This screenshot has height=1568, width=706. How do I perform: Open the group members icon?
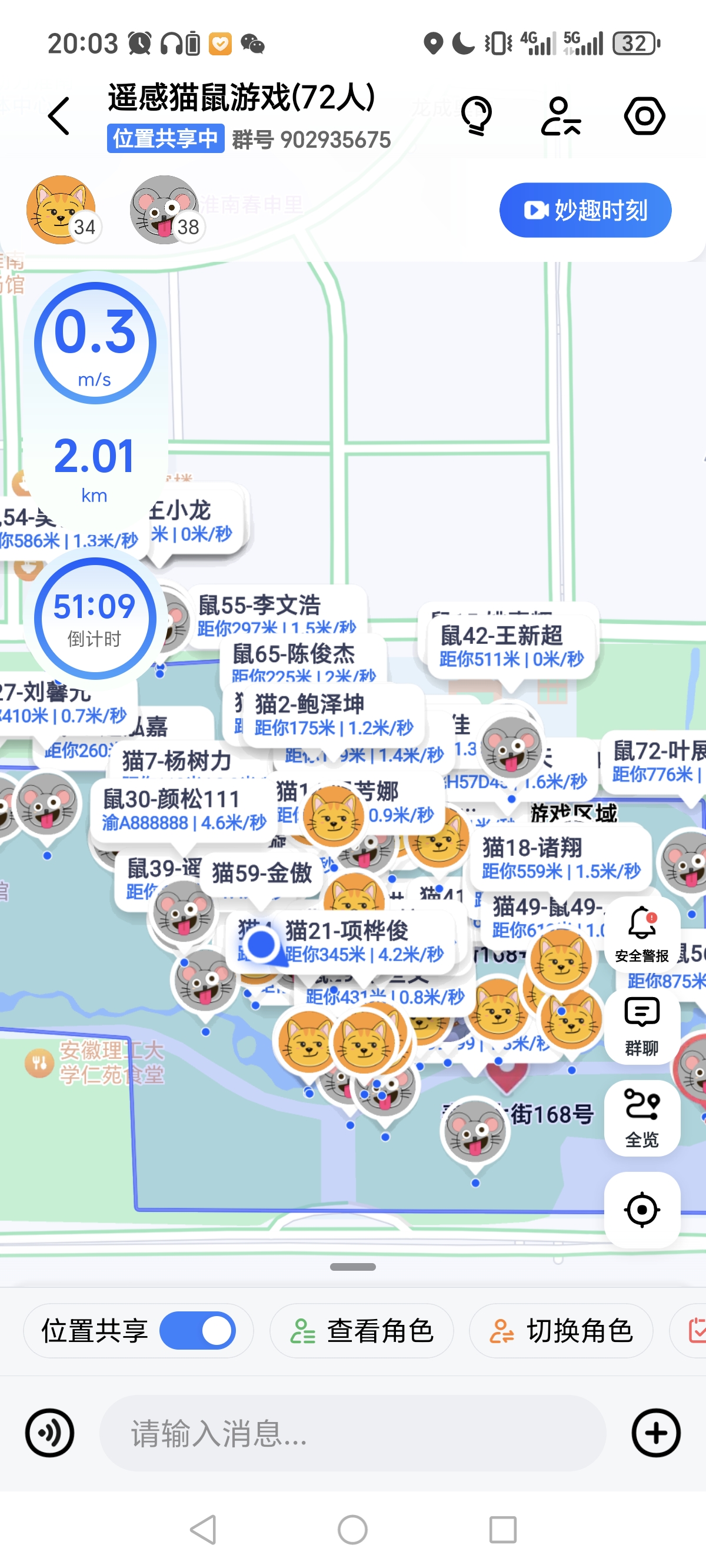coord(560,115)
